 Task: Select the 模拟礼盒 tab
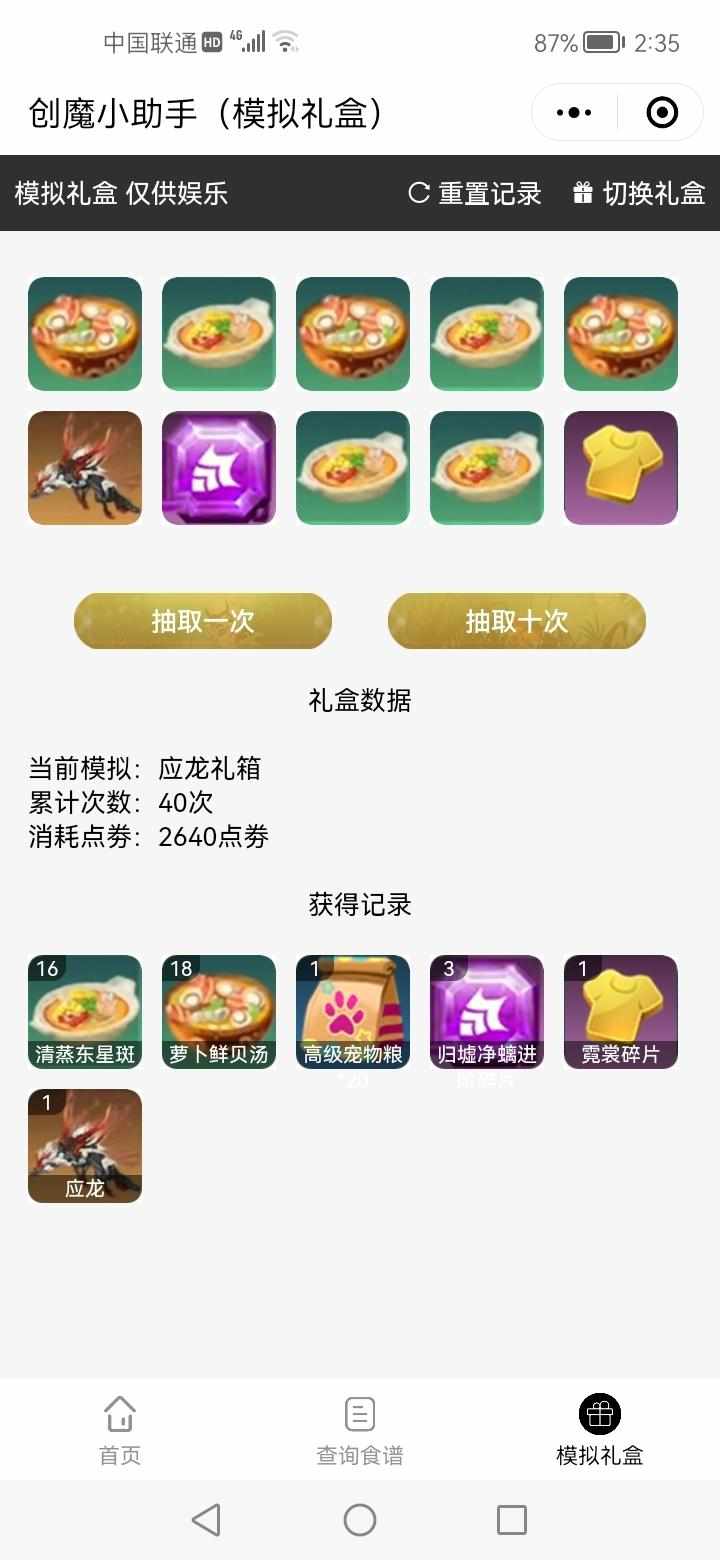pos(600,1430)
